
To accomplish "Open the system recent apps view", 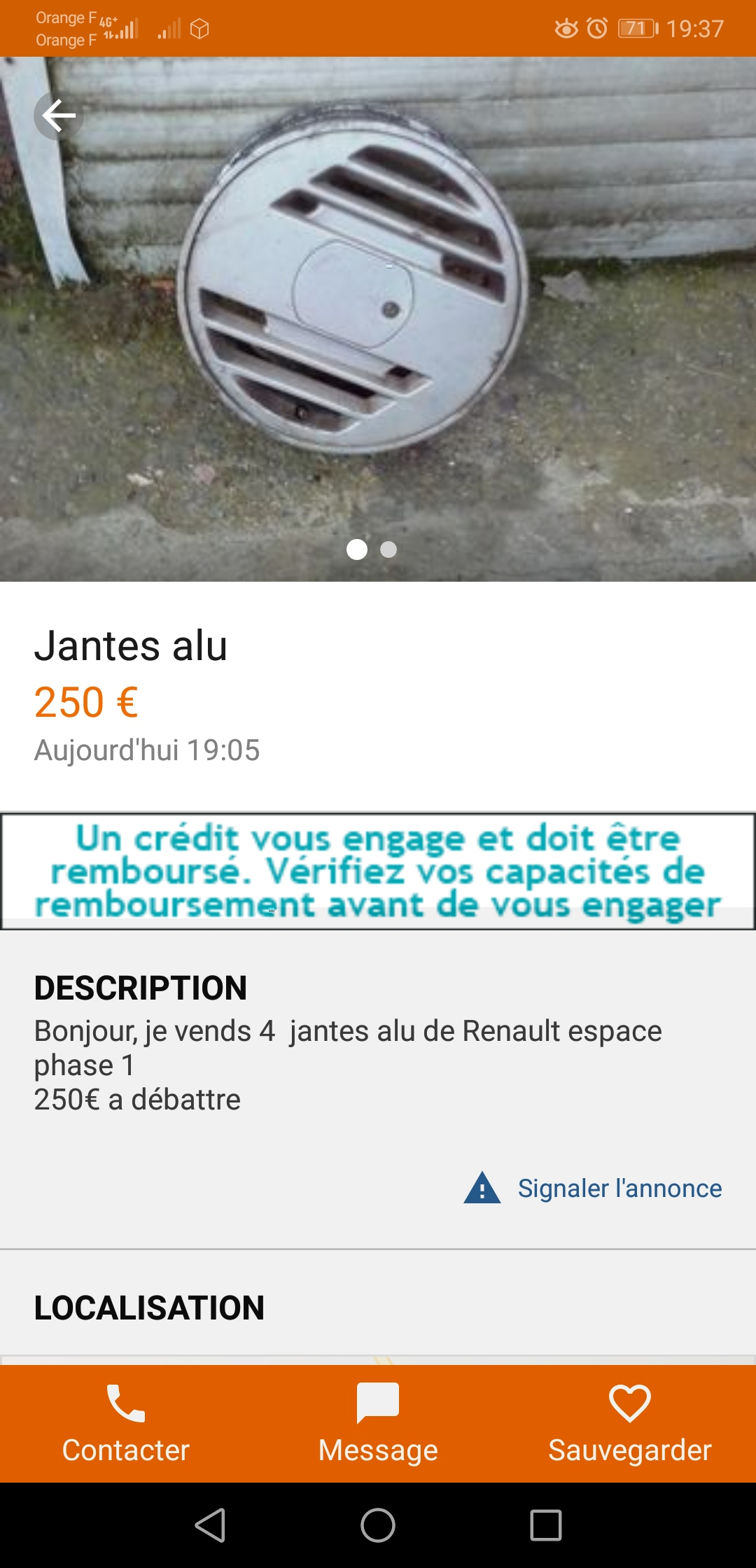I will (x=546, y=1525).
